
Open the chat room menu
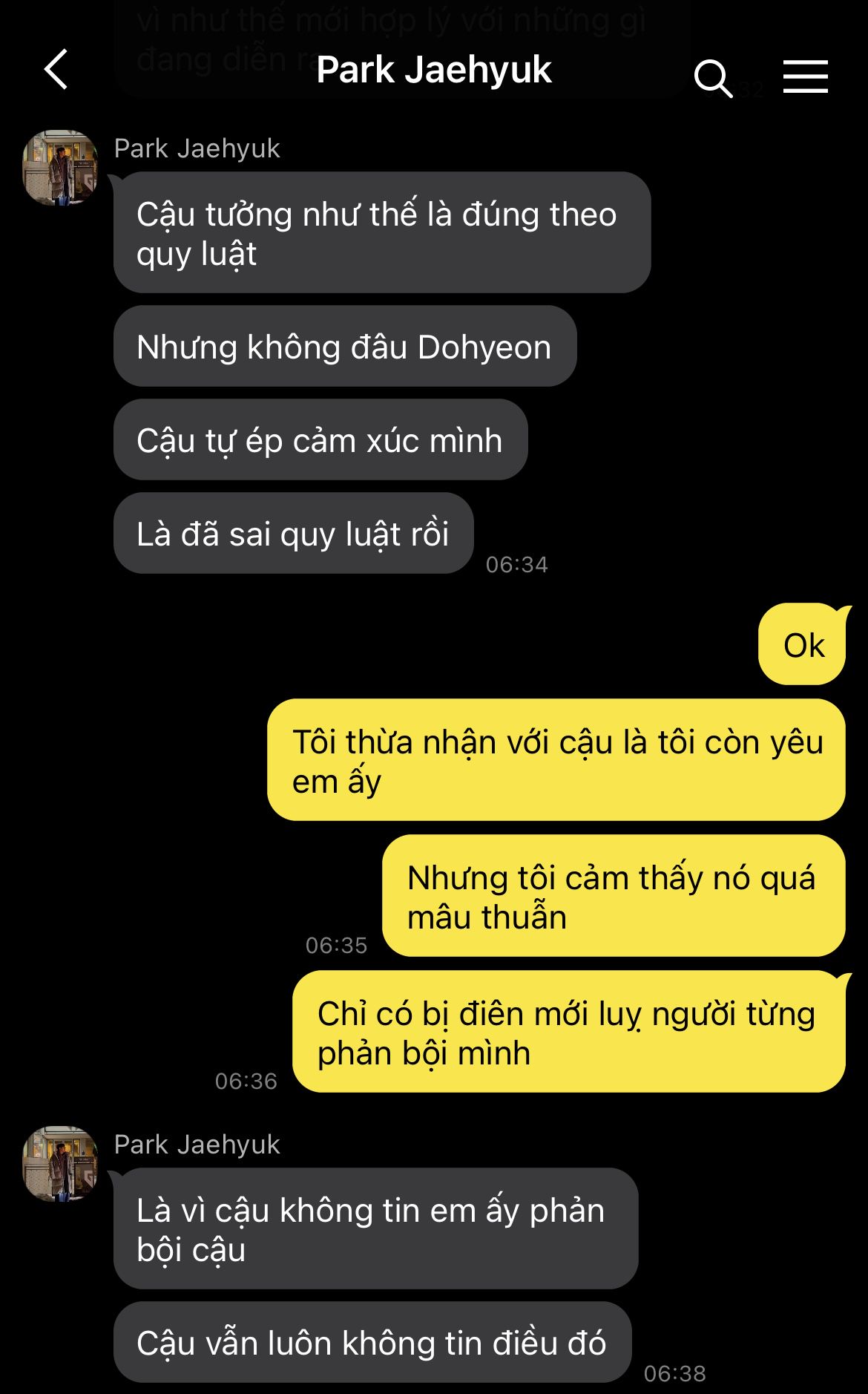(x=805, y=76)
